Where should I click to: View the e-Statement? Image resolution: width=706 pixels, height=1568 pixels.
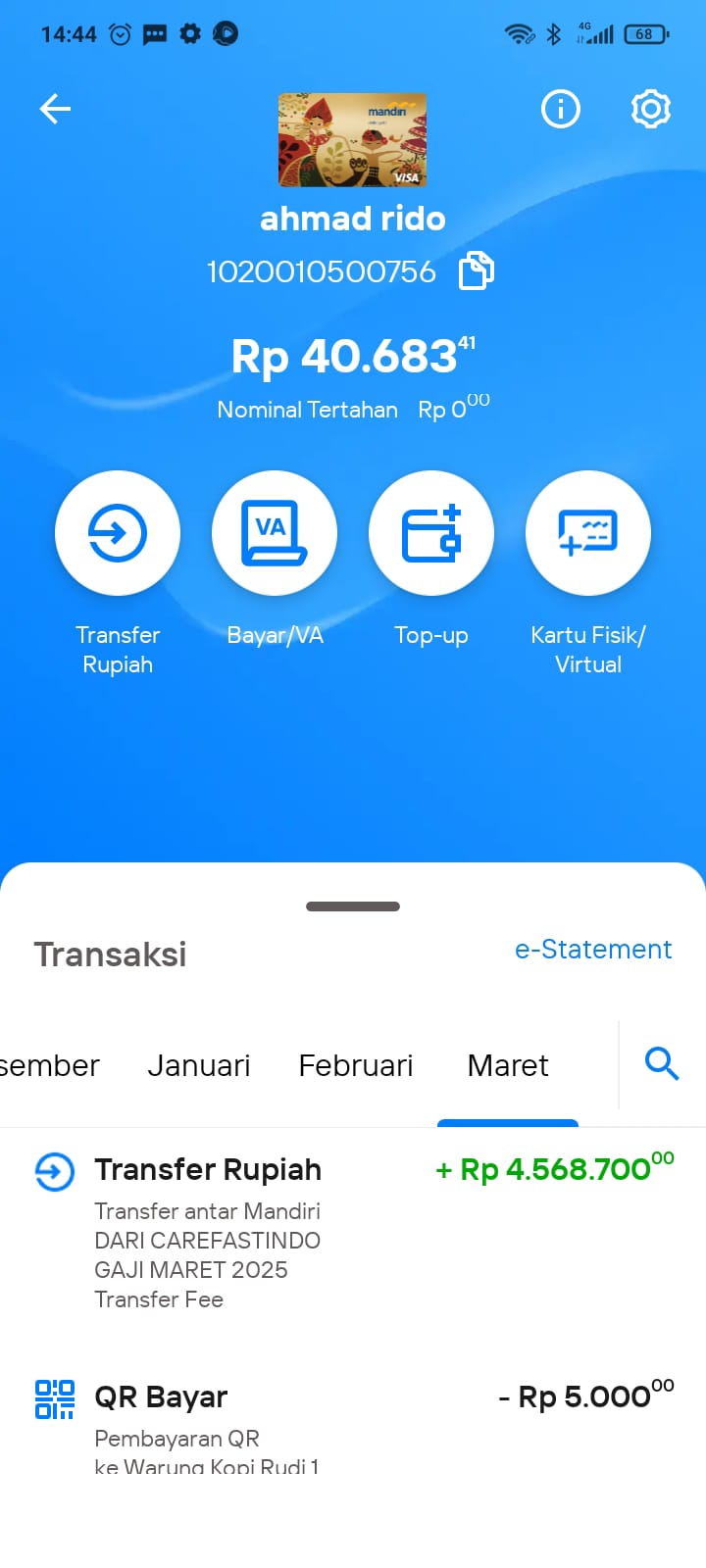point(593,949)
